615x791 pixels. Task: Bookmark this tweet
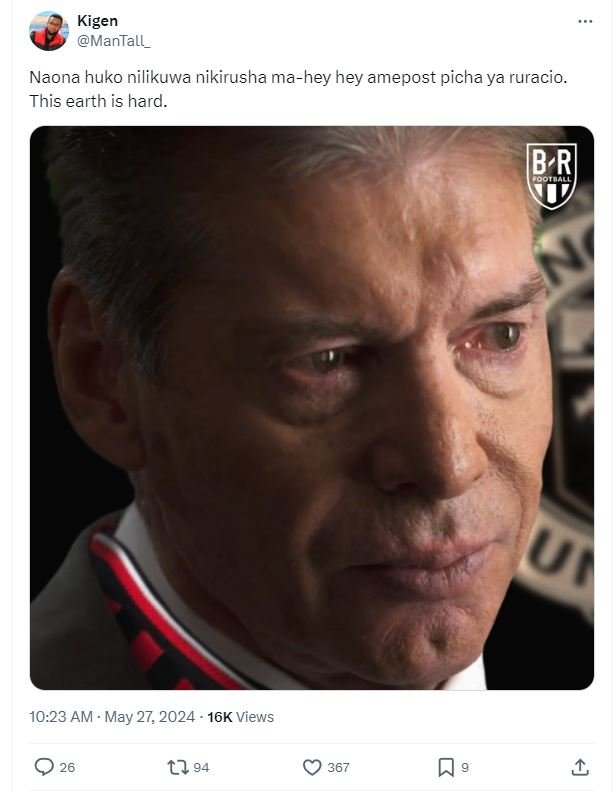pos(446,767)
